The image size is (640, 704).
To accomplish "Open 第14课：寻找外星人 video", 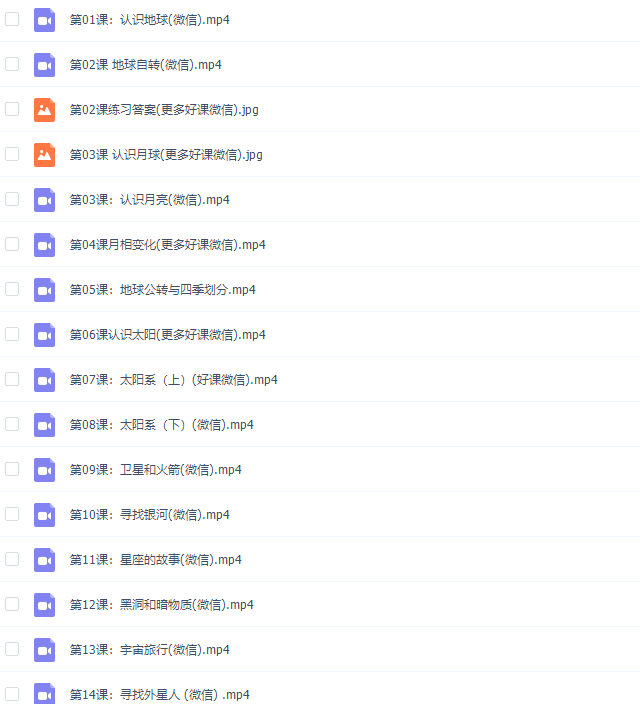I will tap(160, 694).
